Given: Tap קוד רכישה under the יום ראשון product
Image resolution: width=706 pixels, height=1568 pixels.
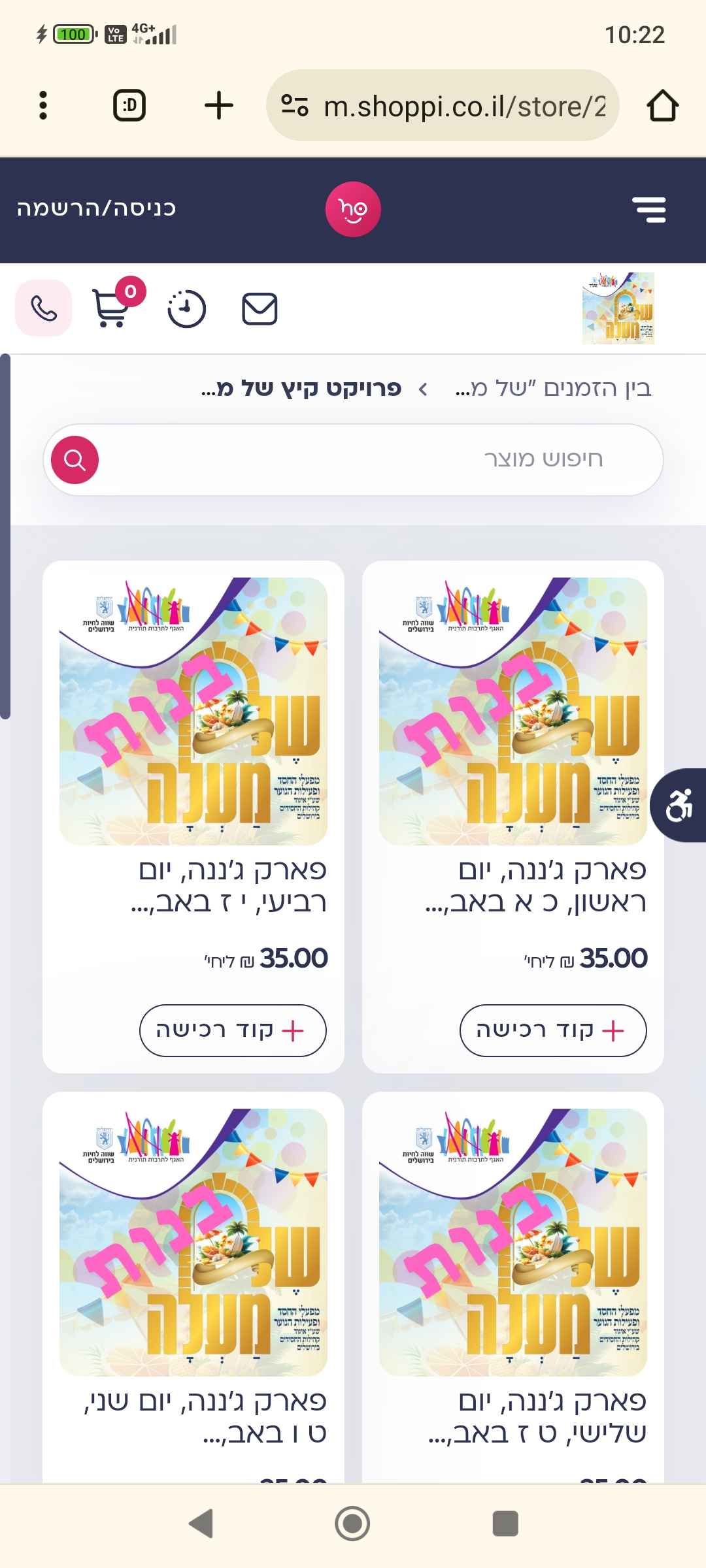Looking at the screenshot, I should (x=553, y=1030).
